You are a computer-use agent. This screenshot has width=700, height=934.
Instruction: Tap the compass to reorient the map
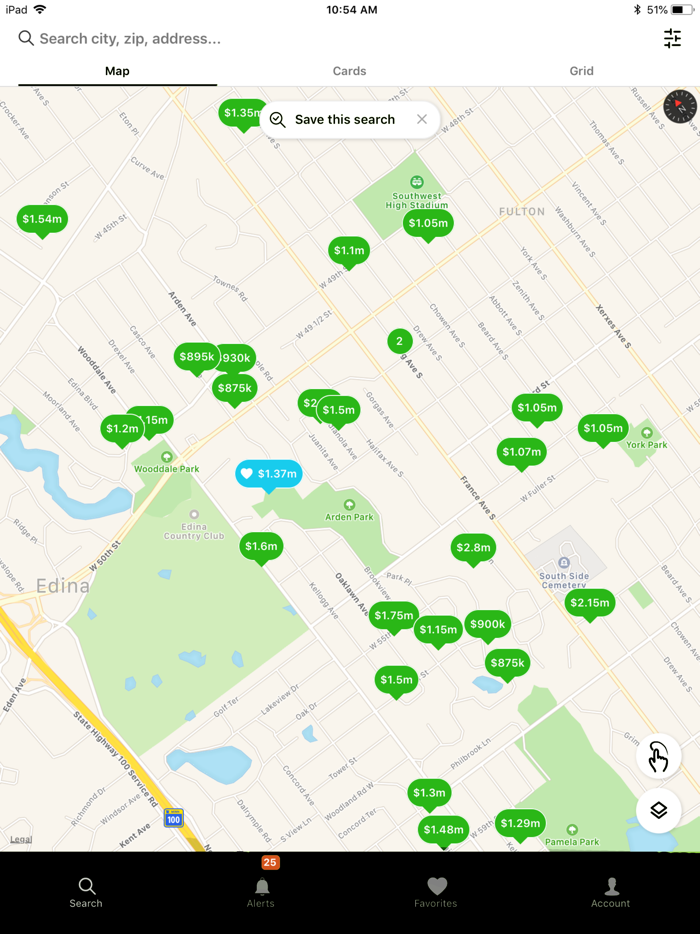pos(680,107)
